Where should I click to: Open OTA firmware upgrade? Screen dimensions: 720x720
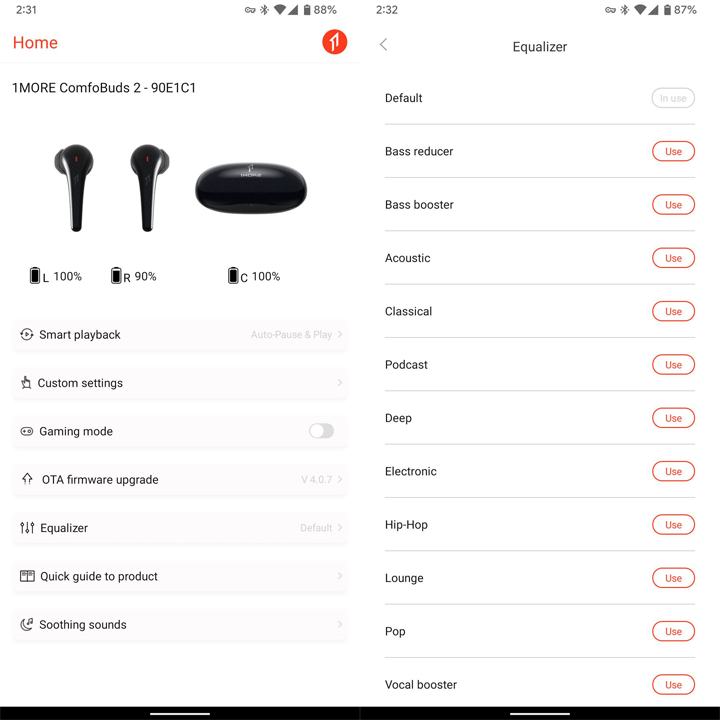coord(180,480)
